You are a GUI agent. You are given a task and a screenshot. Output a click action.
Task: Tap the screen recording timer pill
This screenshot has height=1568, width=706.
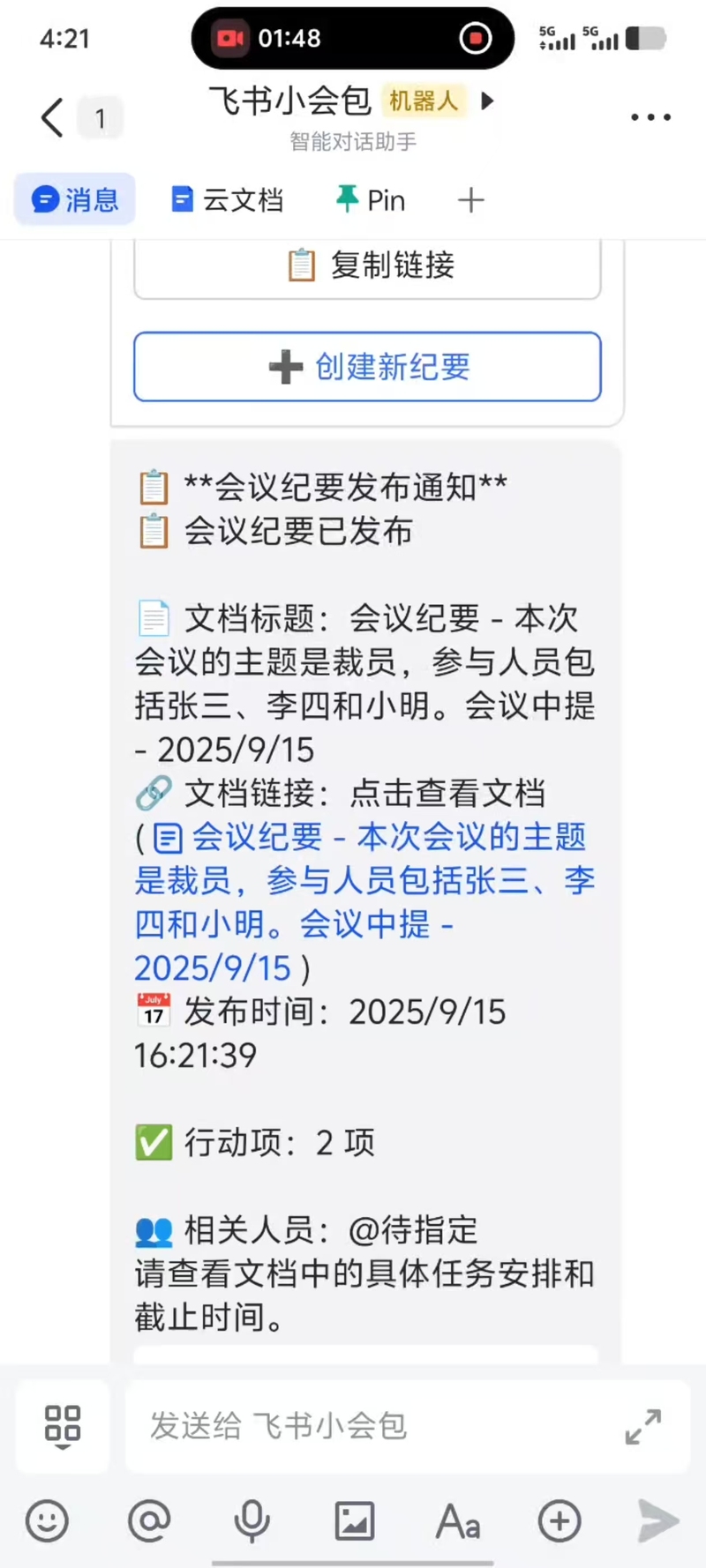tap(353, 39)
